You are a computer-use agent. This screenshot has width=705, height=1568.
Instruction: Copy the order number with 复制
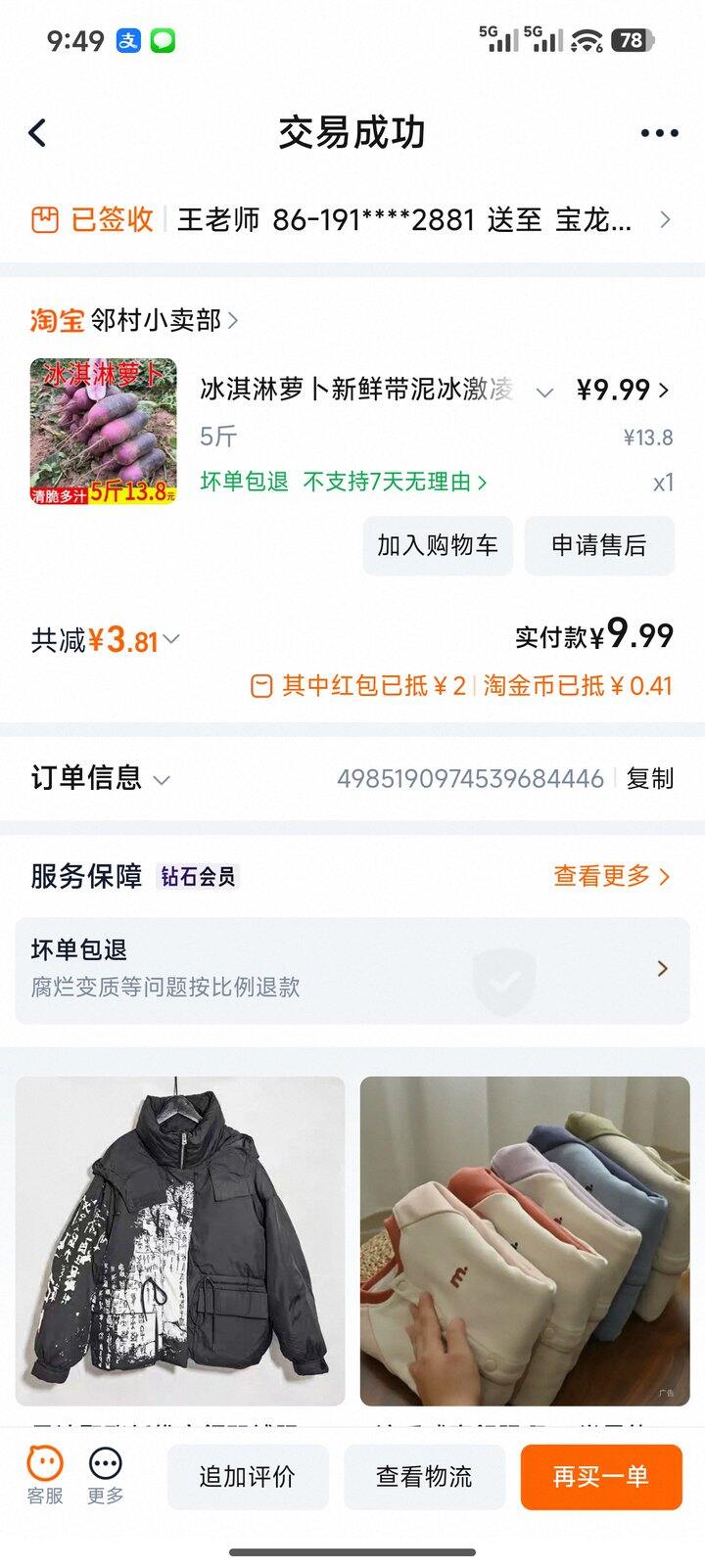pyautogui.click(x=650, y=778)
